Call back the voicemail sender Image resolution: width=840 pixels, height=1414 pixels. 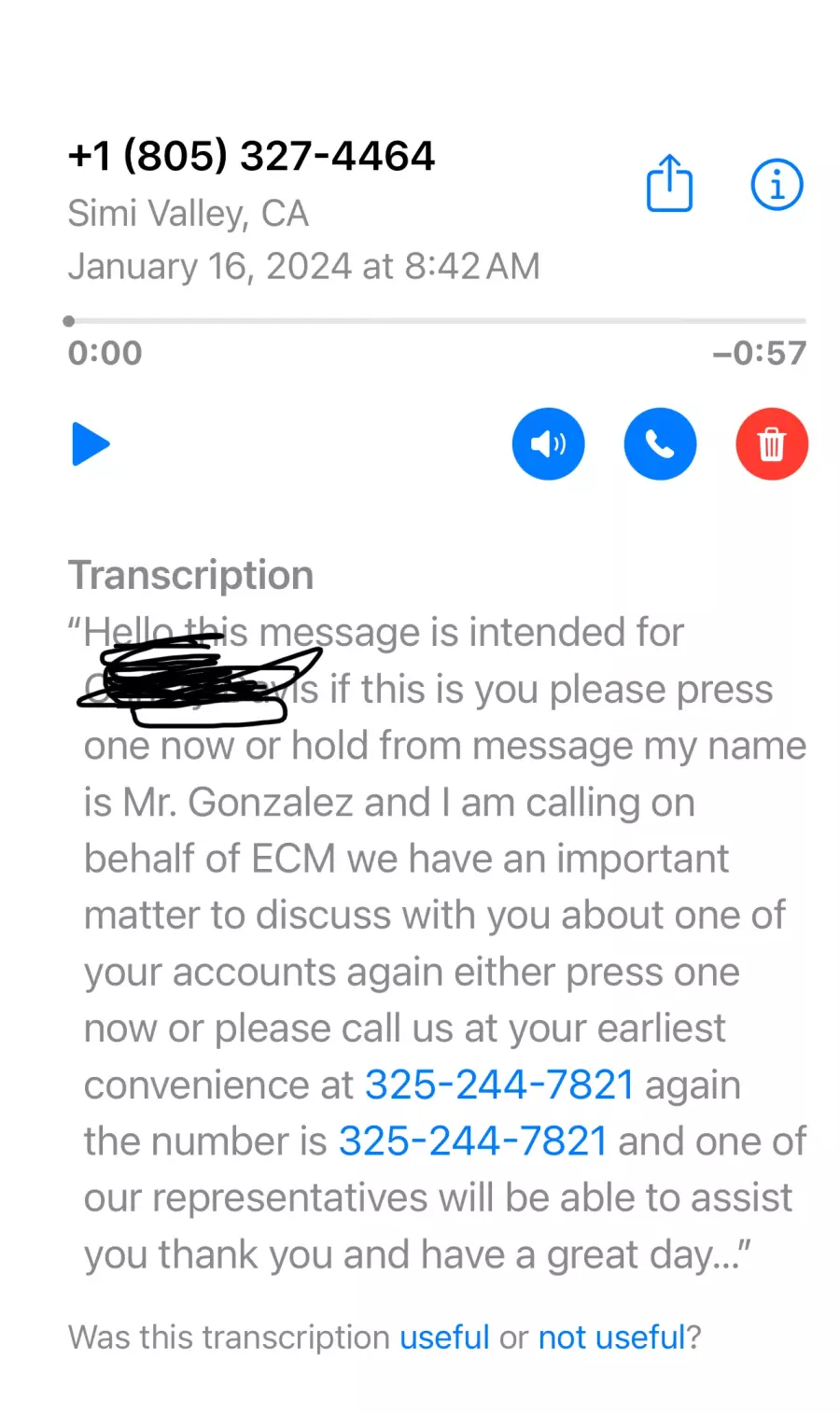point(660,444)
